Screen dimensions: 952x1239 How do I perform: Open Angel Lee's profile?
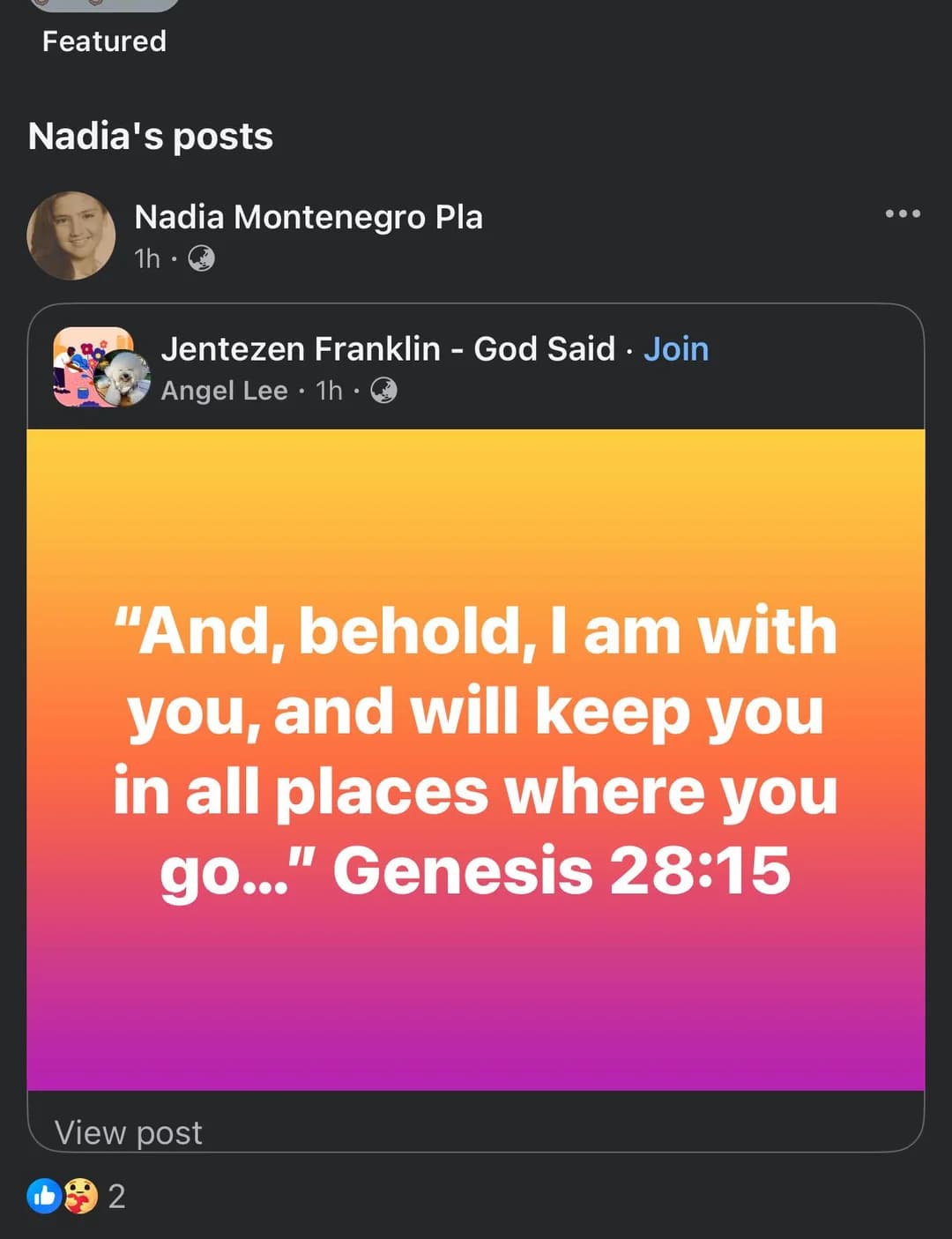coord(224,391)
